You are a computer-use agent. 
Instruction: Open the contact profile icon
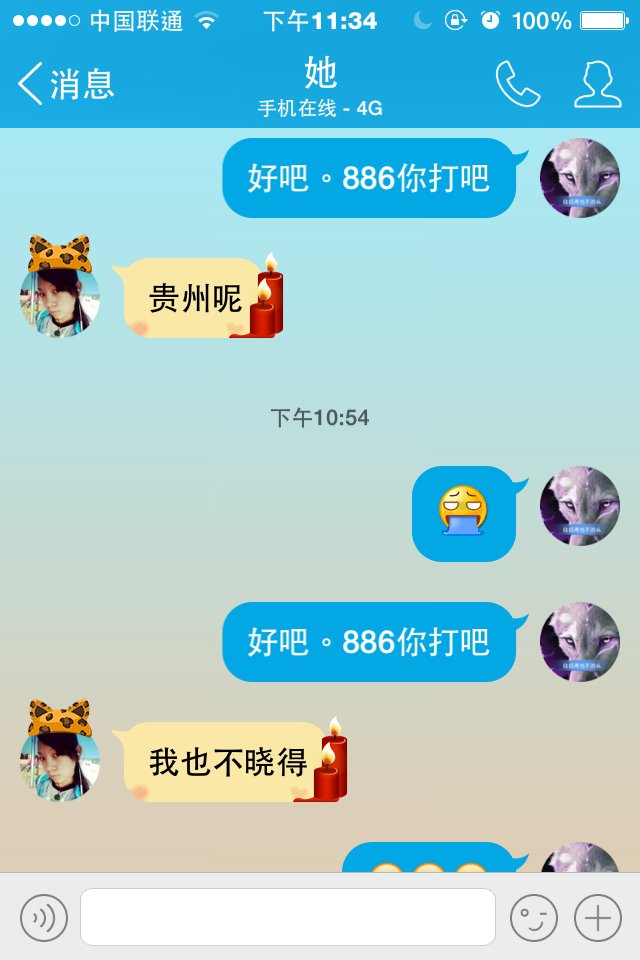coord(597,85)
